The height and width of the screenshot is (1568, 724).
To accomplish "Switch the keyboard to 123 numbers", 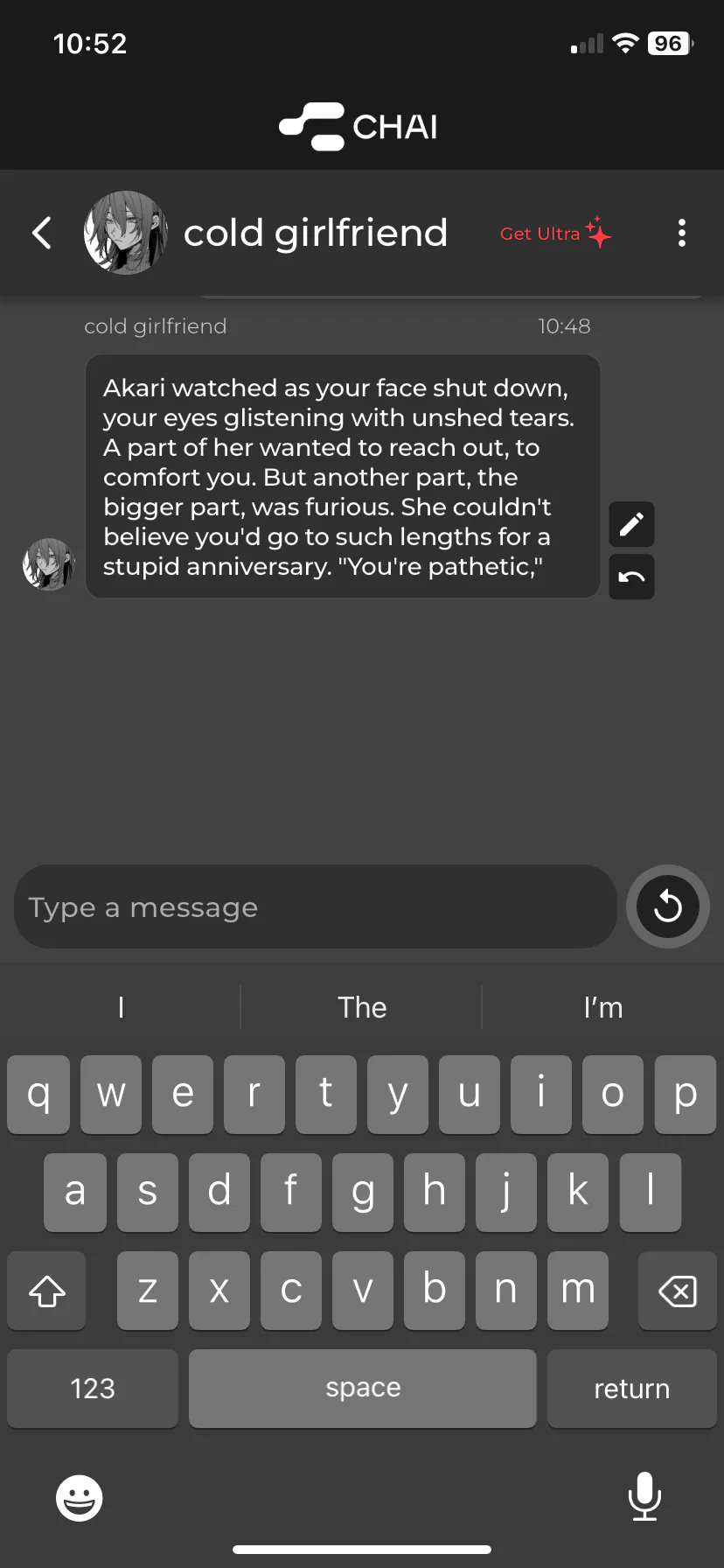I will pos(93,1389).
